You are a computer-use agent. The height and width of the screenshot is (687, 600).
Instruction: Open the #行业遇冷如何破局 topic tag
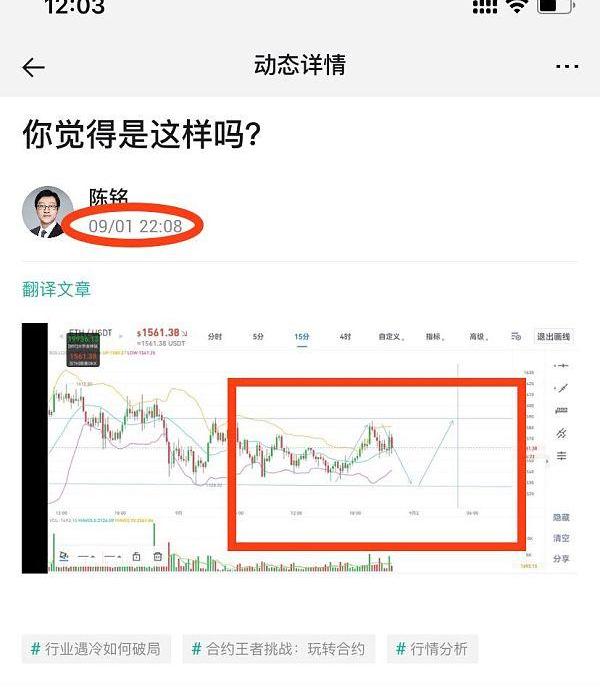95,648
